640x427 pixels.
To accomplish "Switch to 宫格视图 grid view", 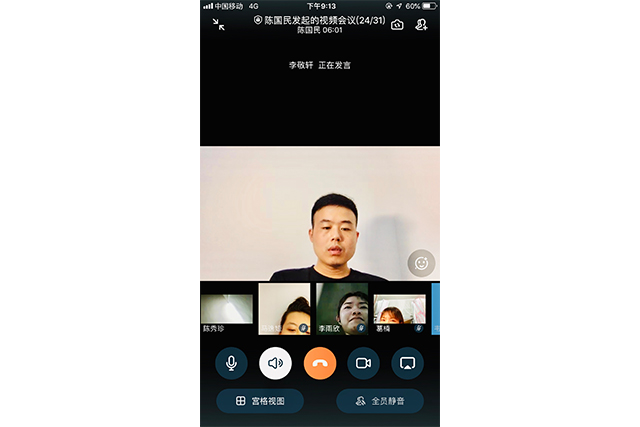I will [260, 401].
